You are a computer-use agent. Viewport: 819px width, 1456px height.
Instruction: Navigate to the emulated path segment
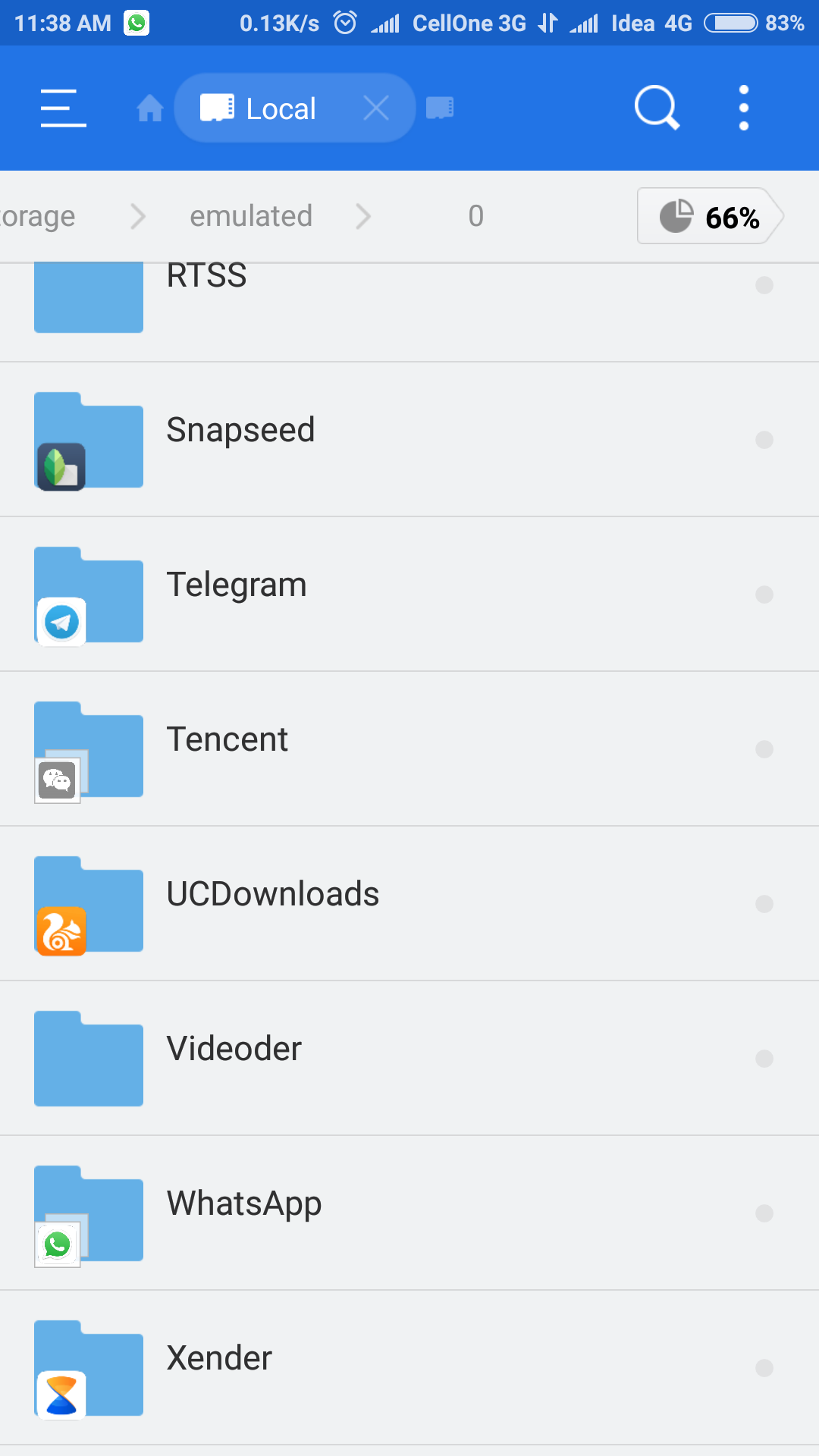click(x=251, y=217)
